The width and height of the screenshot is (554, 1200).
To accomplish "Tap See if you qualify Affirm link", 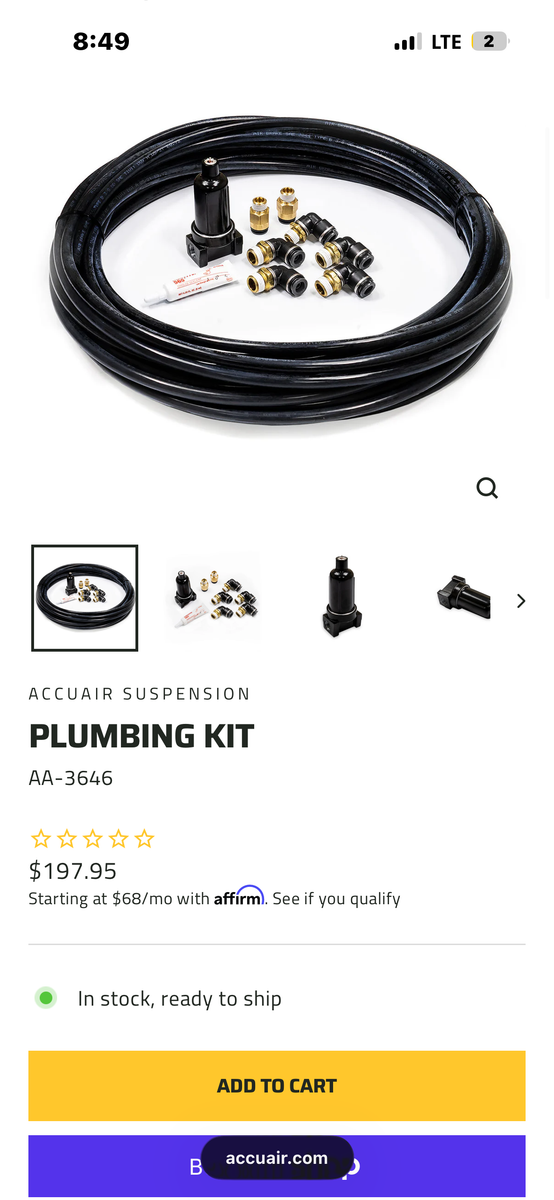I will point(337,898).
